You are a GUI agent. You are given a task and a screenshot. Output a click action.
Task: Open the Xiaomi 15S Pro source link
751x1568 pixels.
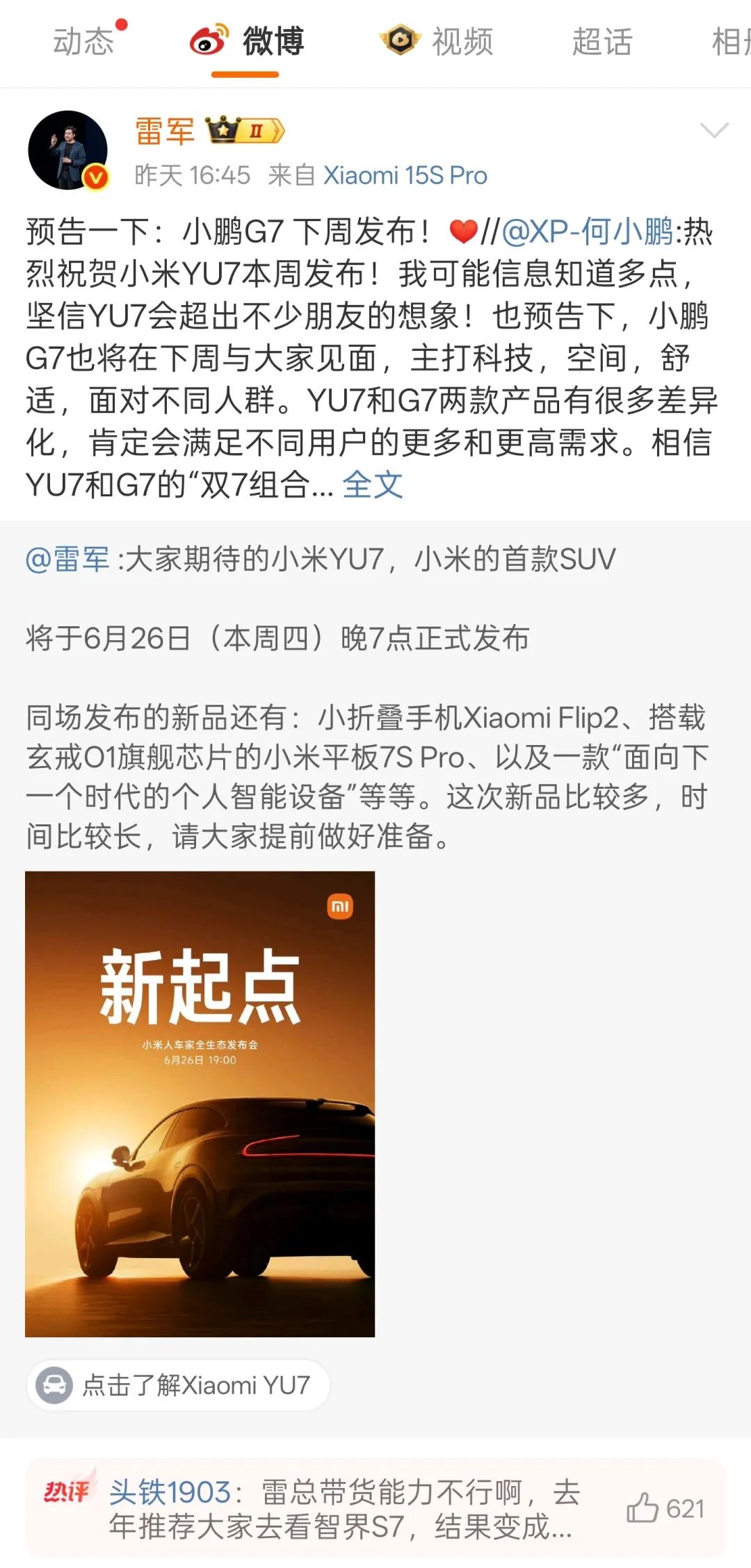[405, 175]
